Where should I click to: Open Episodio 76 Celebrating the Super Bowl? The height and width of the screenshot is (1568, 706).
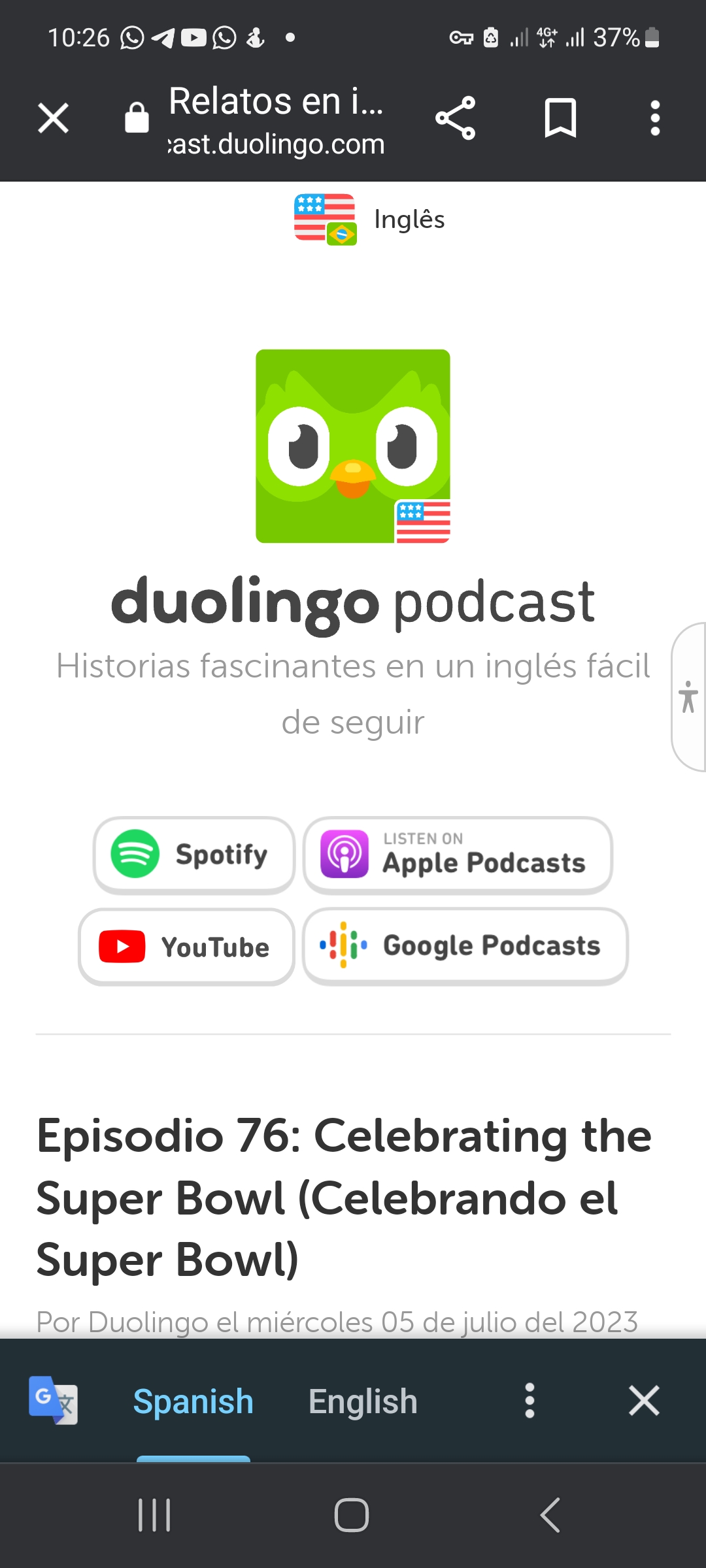344,1197
